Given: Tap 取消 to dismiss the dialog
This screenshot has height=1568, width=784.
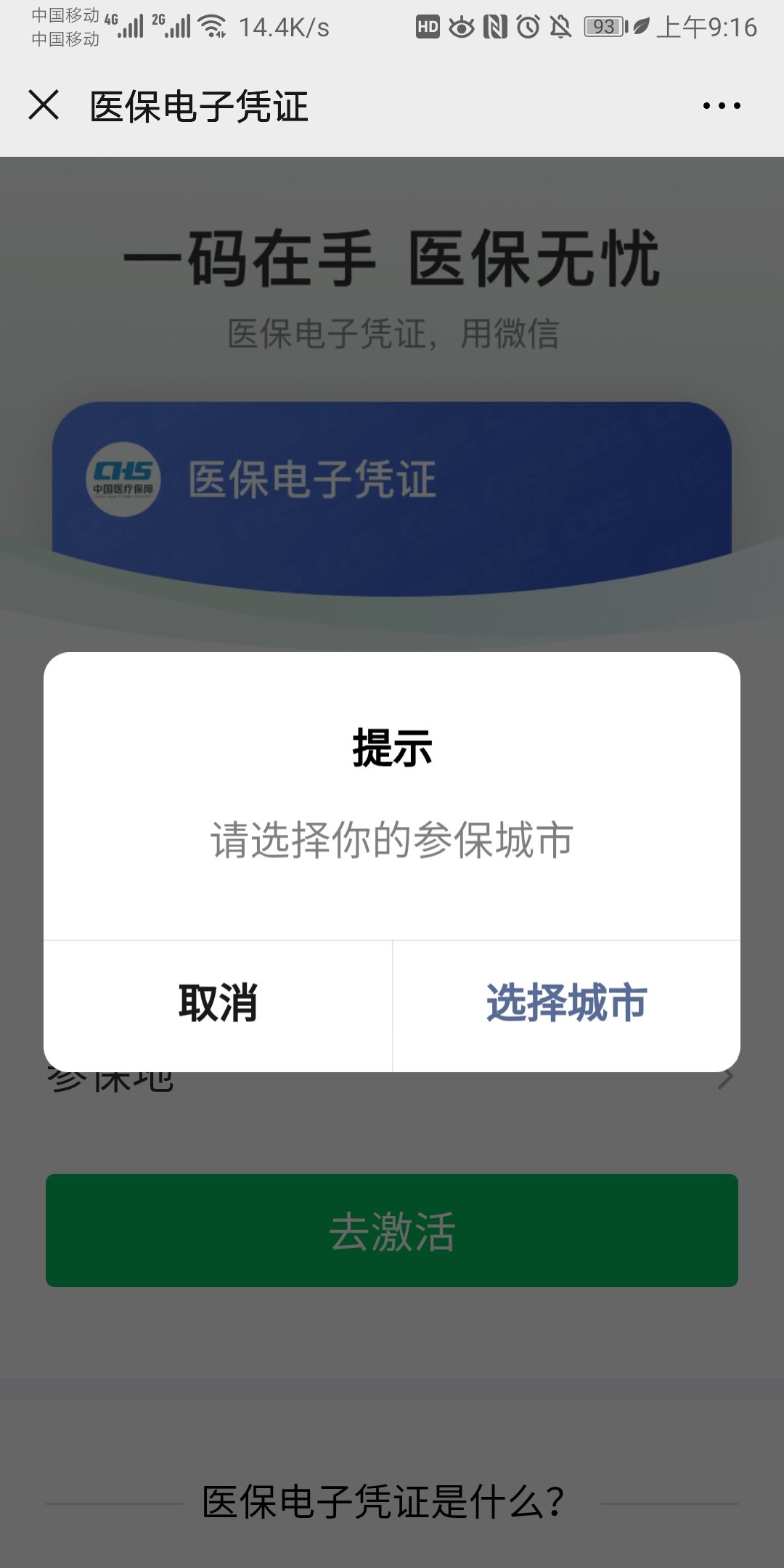Looking at the screenshot, I should pyautogui.click(x=218, y=1005).
